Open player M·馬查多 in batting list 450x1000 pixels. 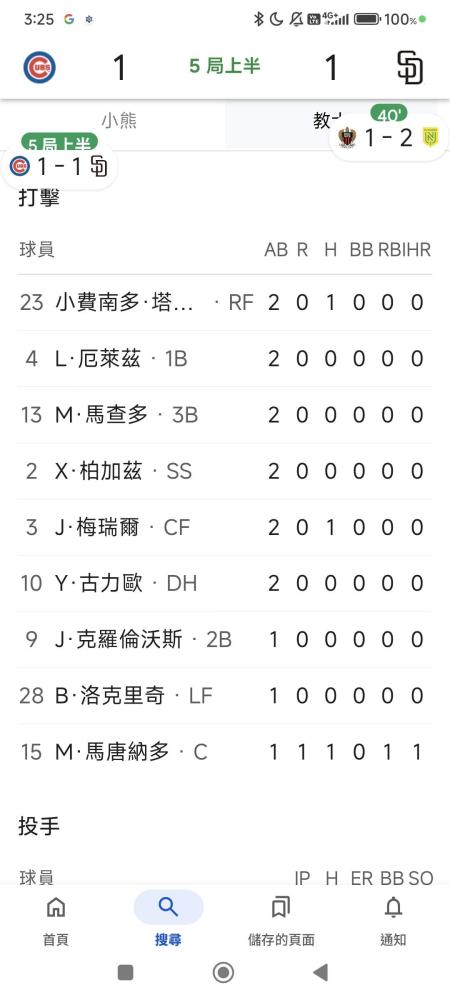click(224, 415)
